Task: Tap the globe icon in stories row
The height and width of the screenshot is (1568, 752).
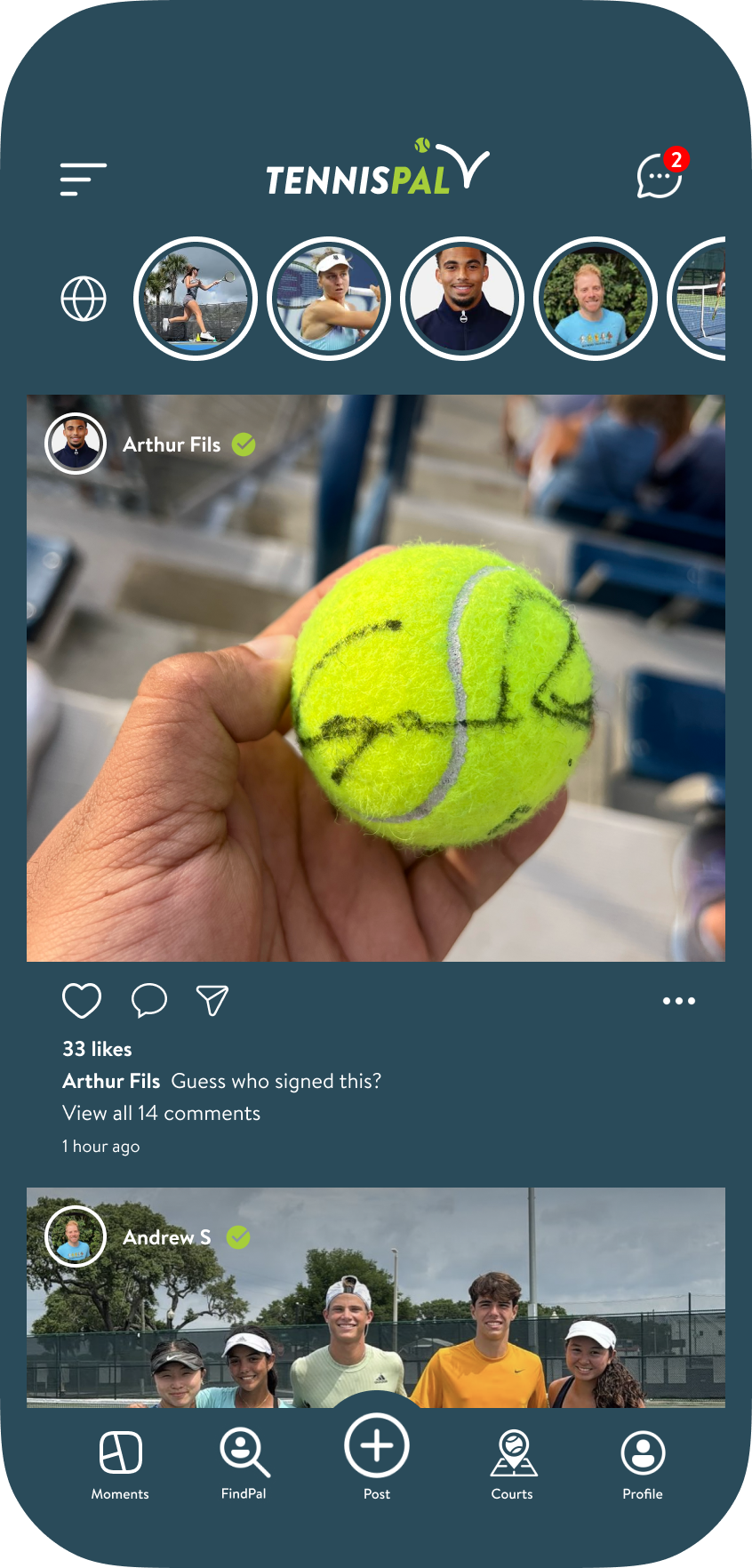Action: (84, 299)
